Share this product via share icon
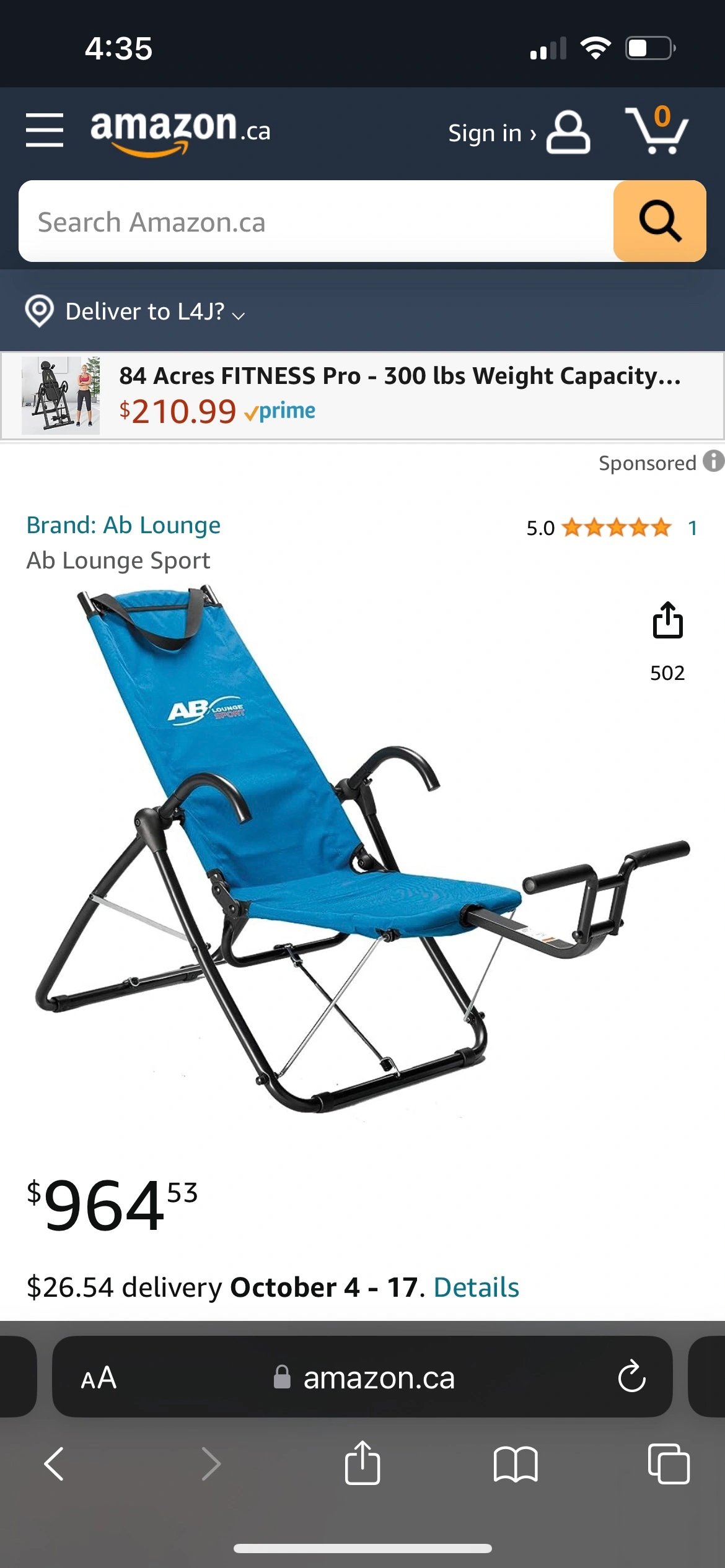Screen dimensions: 725x1568 coord(667,621)
